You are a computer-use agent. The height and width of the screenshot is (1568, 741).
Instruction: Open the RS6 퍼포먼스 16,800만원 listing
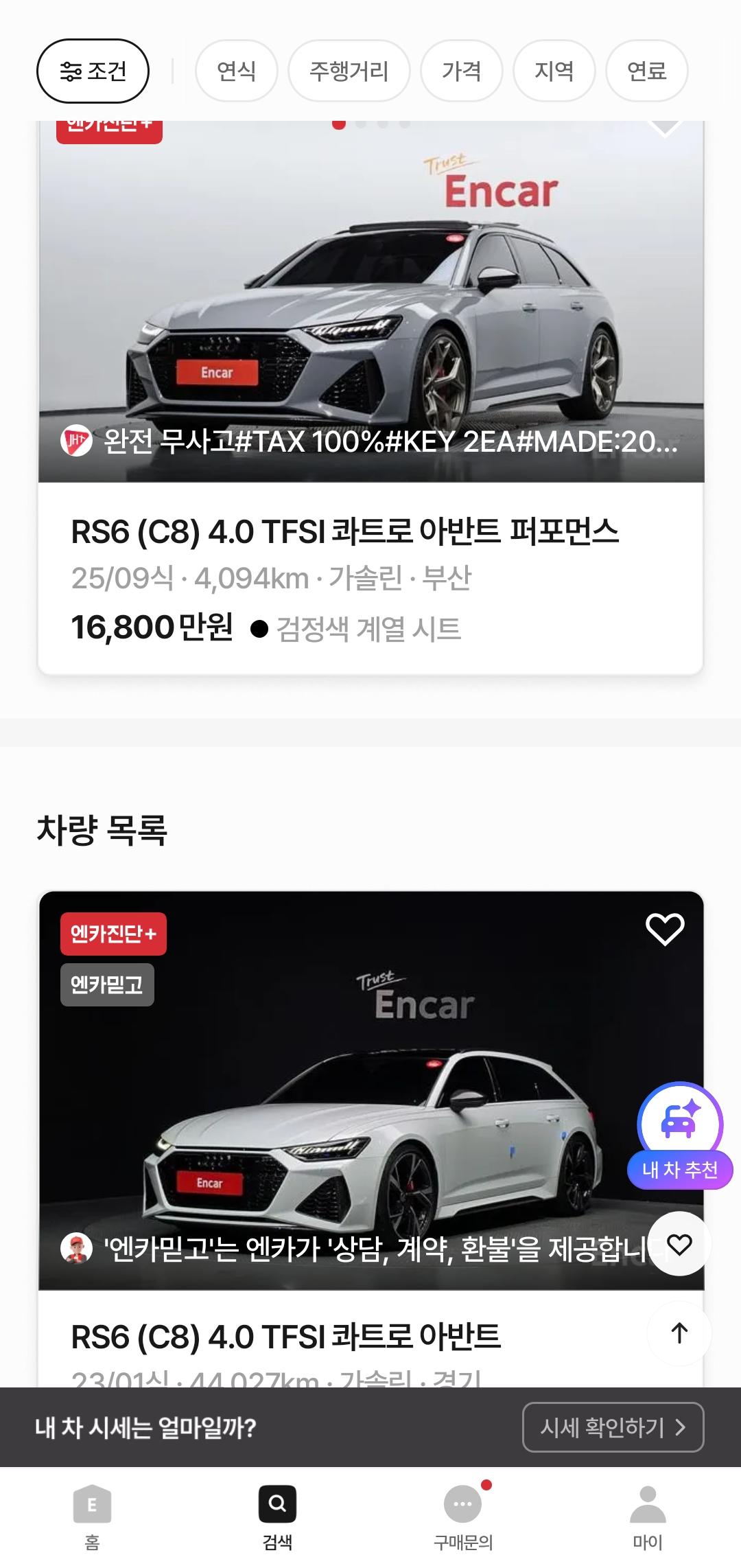tap(370, 398)
